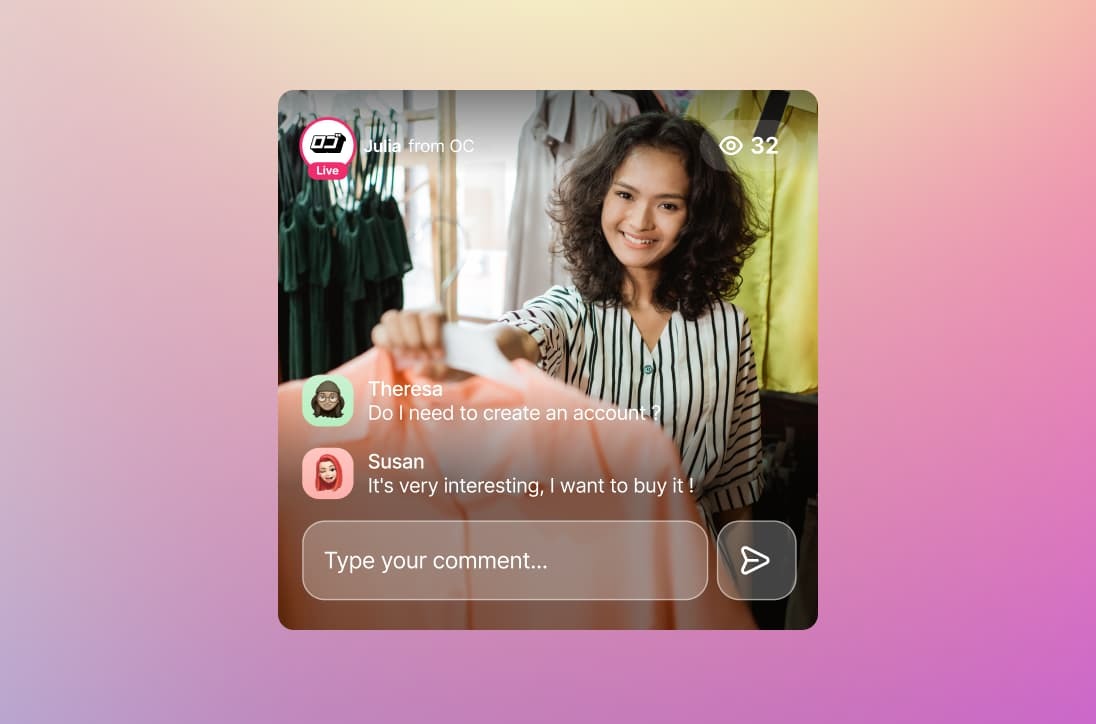Image resolution: width=1096 pixels, height=724 pixels.
Task: Open Theresa's avatar in the comments
Action: click(x=328, y=401)
